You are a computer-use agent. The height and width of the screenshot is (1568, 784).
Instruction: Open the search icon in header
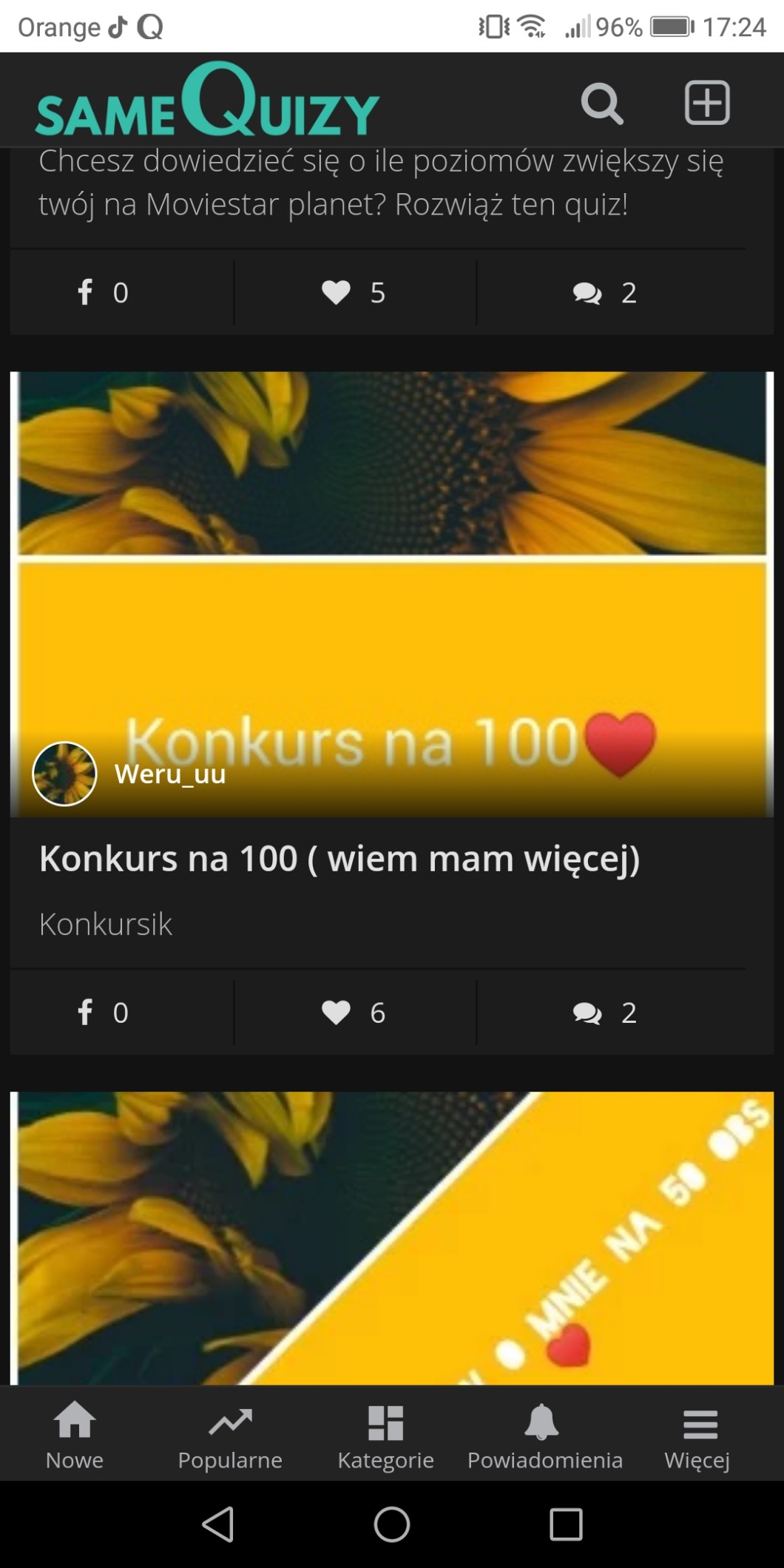(x=602, y=103)
